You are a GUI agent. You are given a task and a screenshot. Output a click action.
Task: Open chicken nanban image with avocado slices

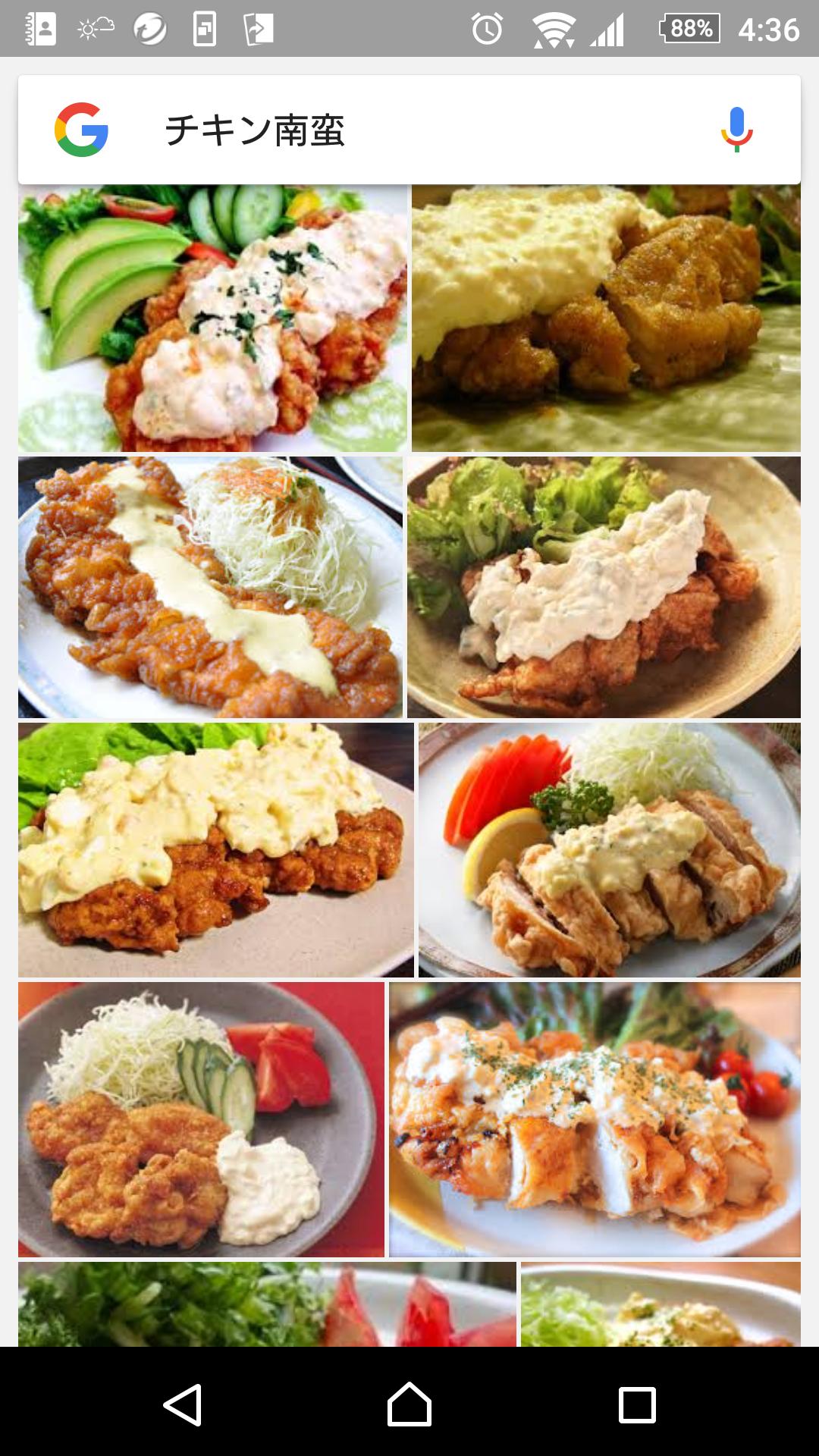pyautogui.click(x=212, y=318)
